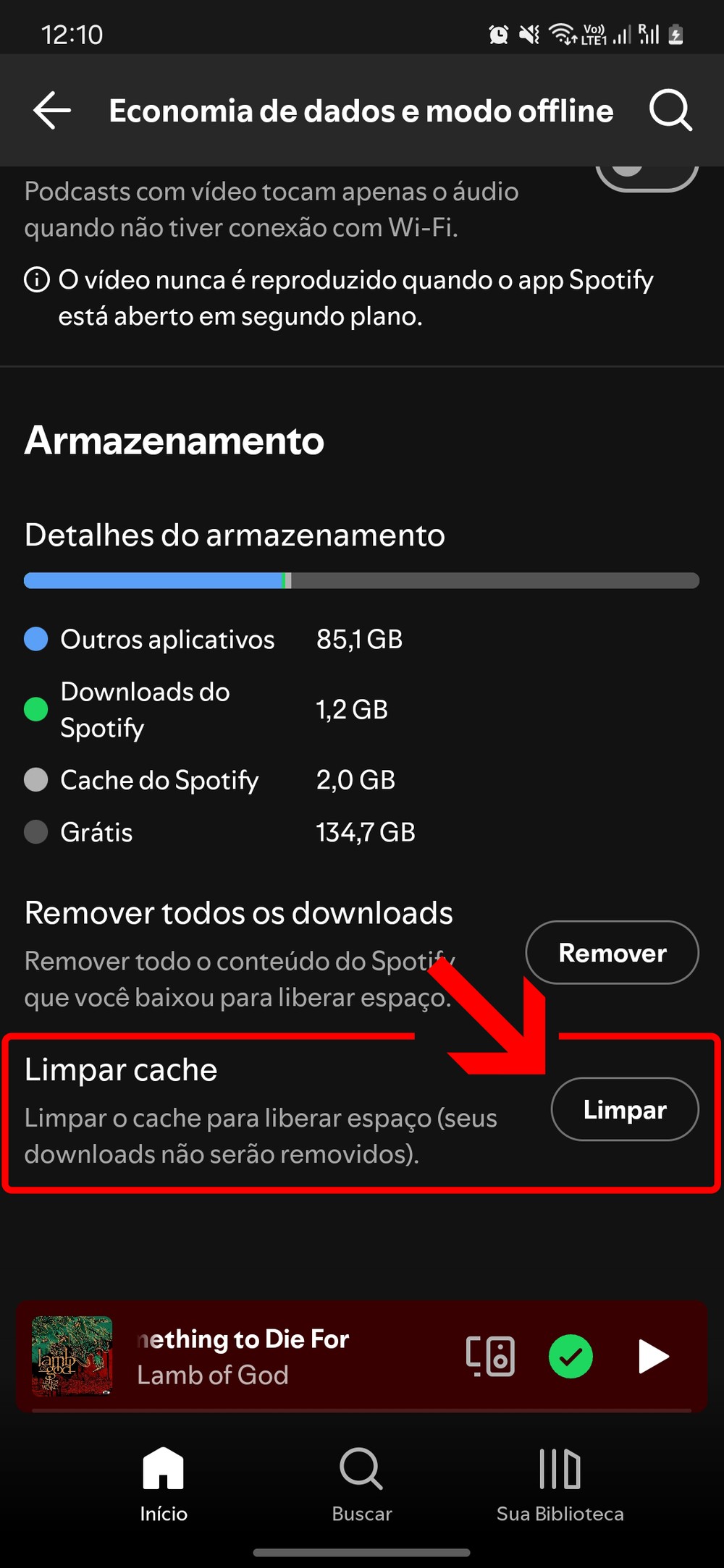
Task: Play the Lamb of God track
Action: [x=653, y=1356]
